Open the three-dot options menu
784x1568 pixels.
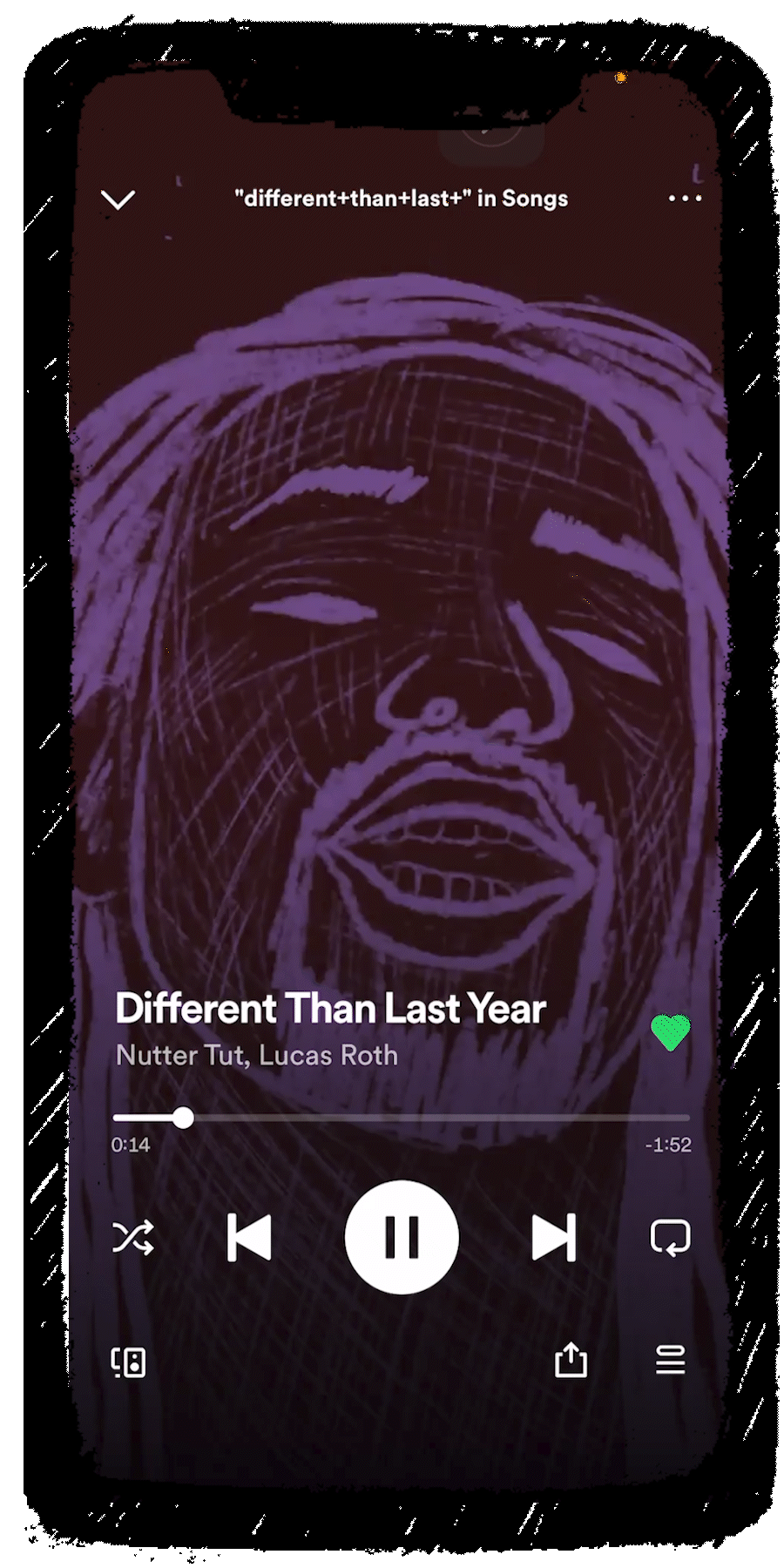coord(685,199)
